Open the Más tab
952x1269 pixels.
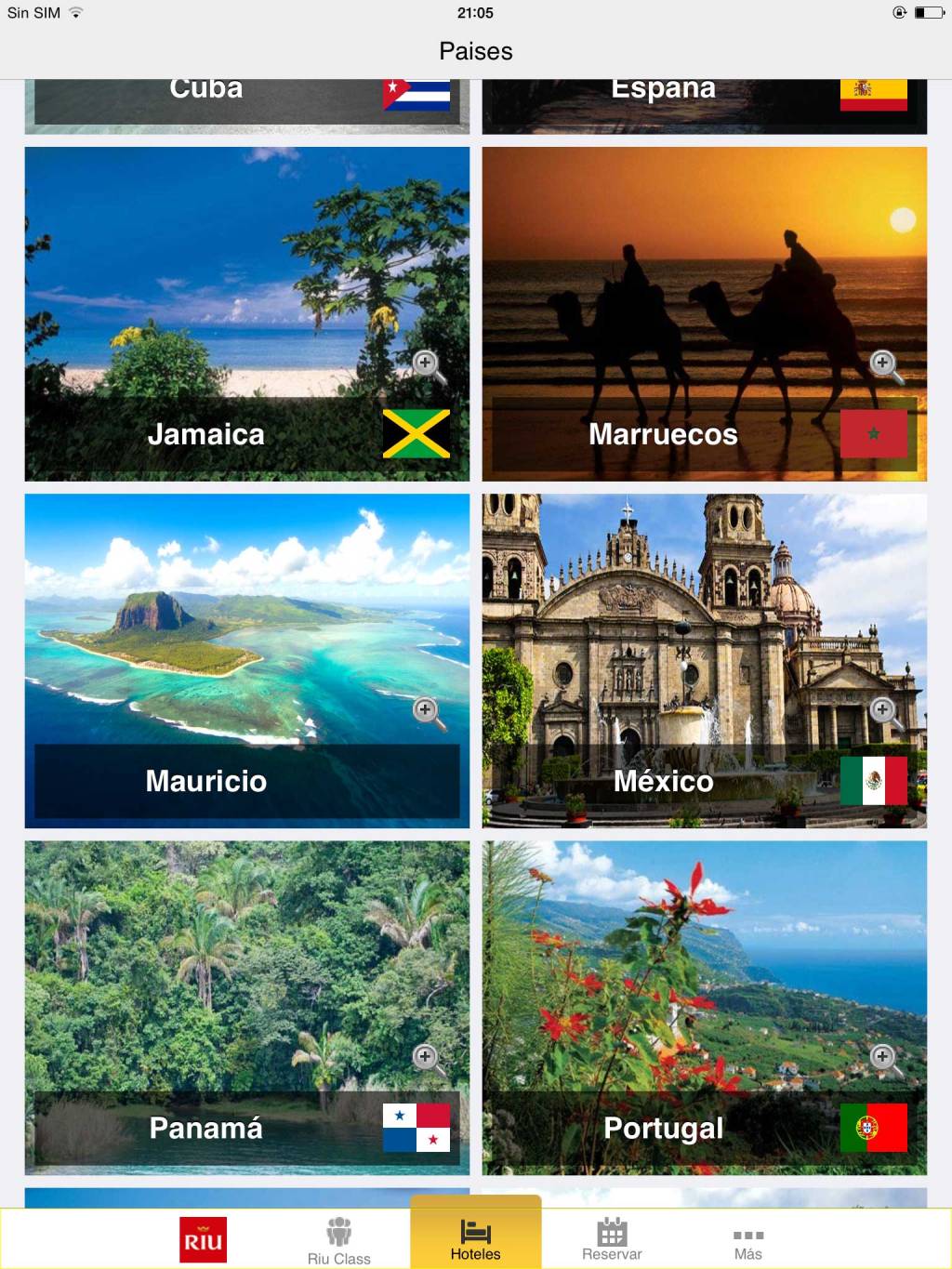747,1240
